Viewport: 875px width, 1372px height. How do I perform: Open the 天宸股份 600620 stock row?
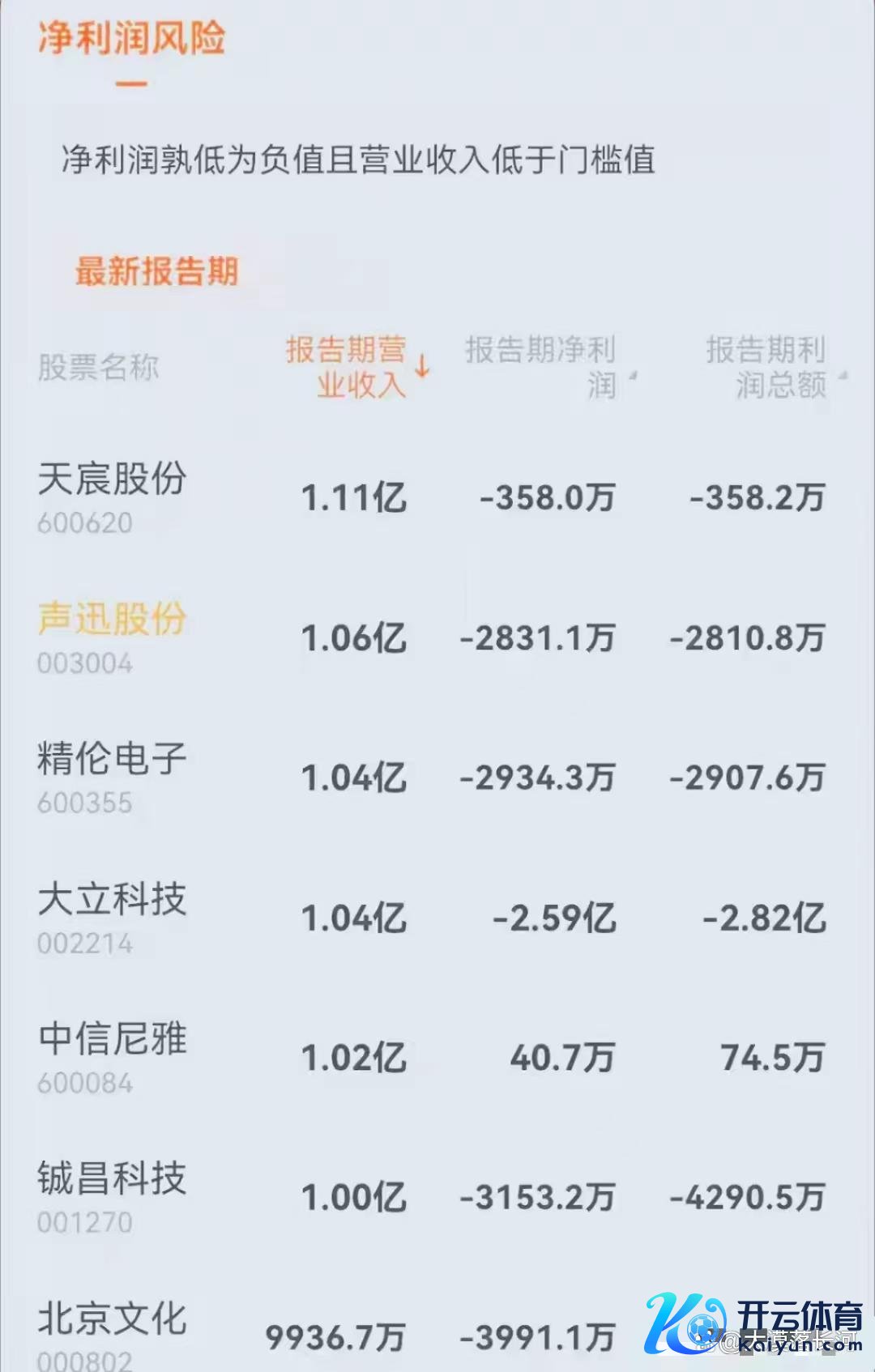tap(113, 496)
